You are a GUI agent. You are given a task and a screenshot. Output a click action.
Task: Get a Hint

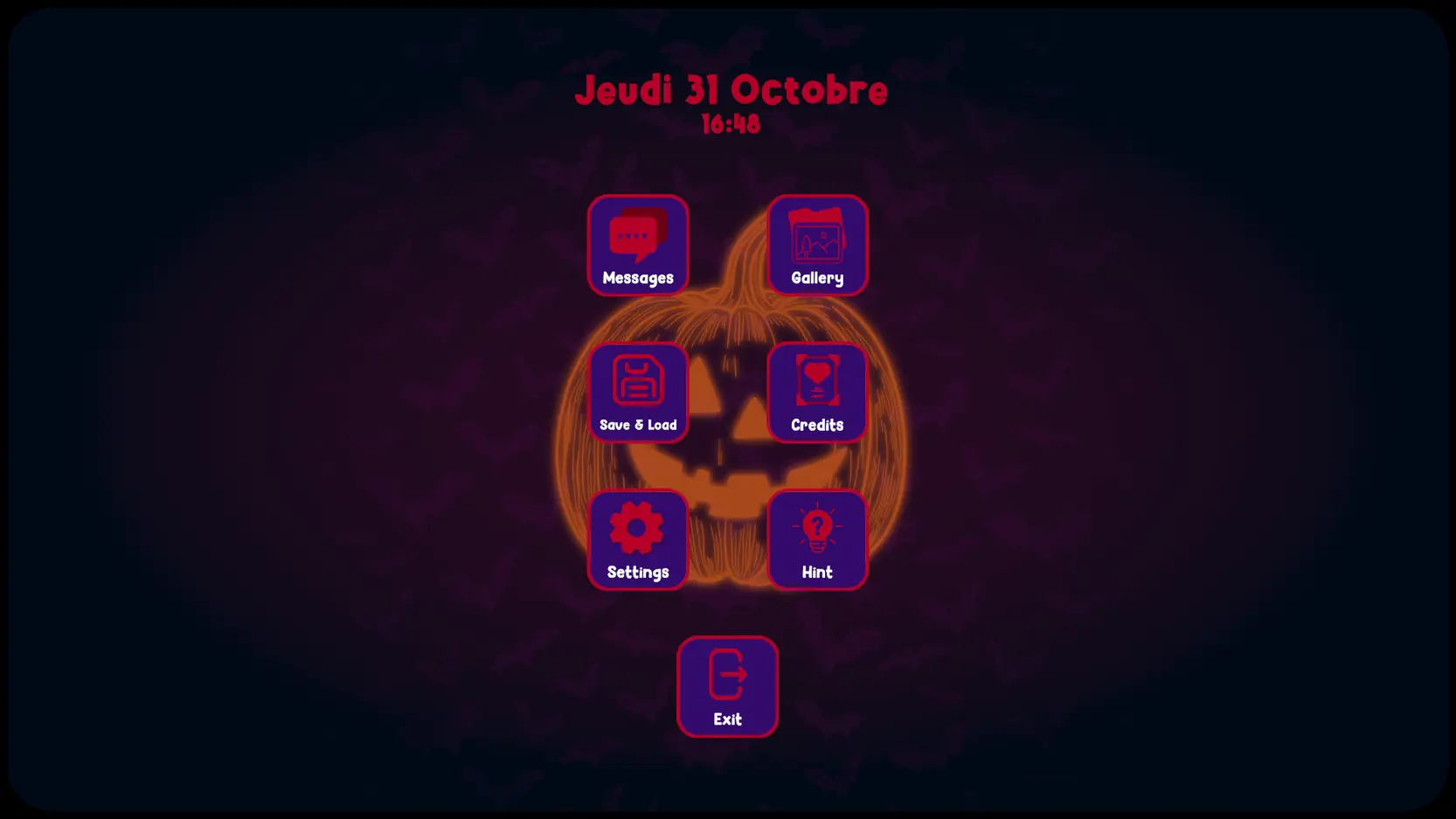click(817, 539)
